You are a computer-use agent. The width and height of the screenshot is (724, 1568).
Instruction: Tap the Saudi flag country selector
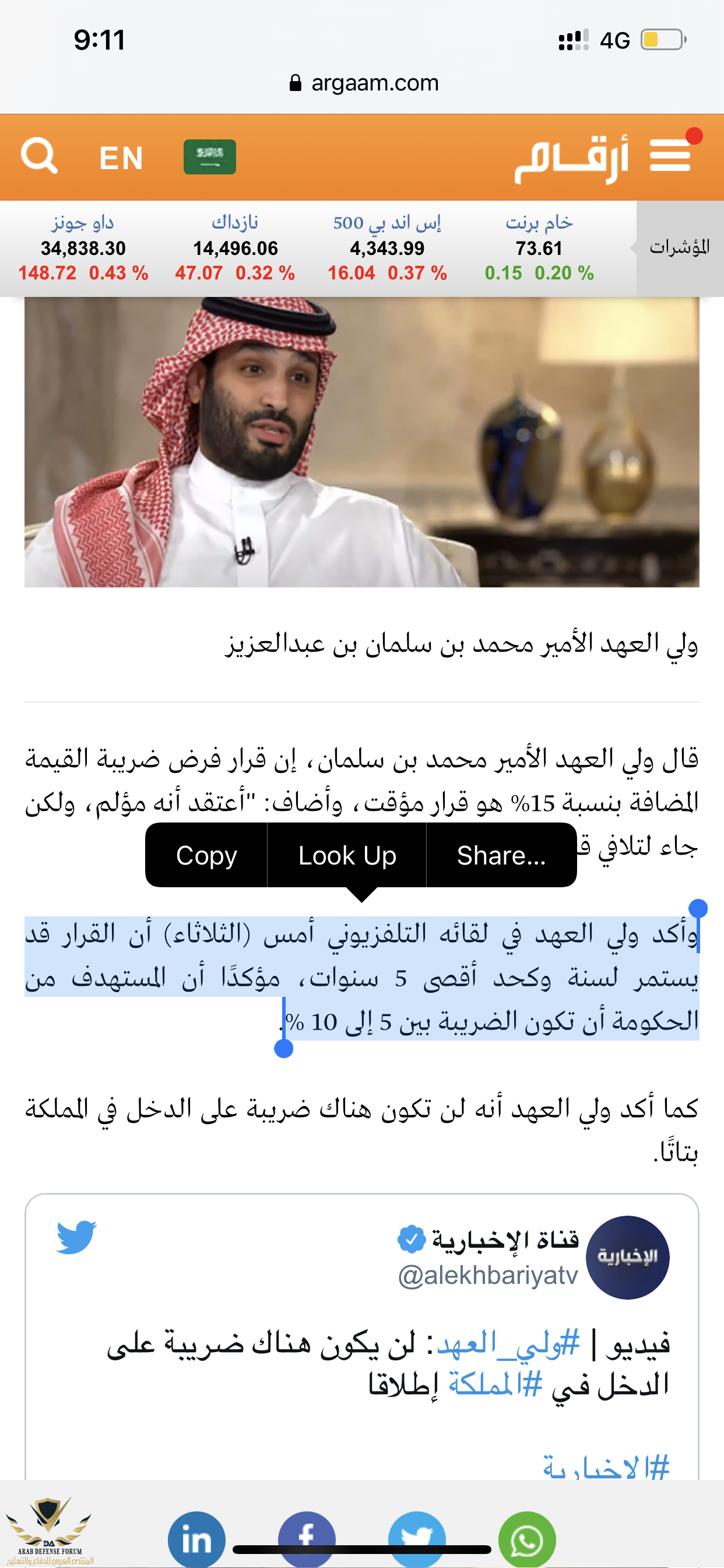coord(209,157)
